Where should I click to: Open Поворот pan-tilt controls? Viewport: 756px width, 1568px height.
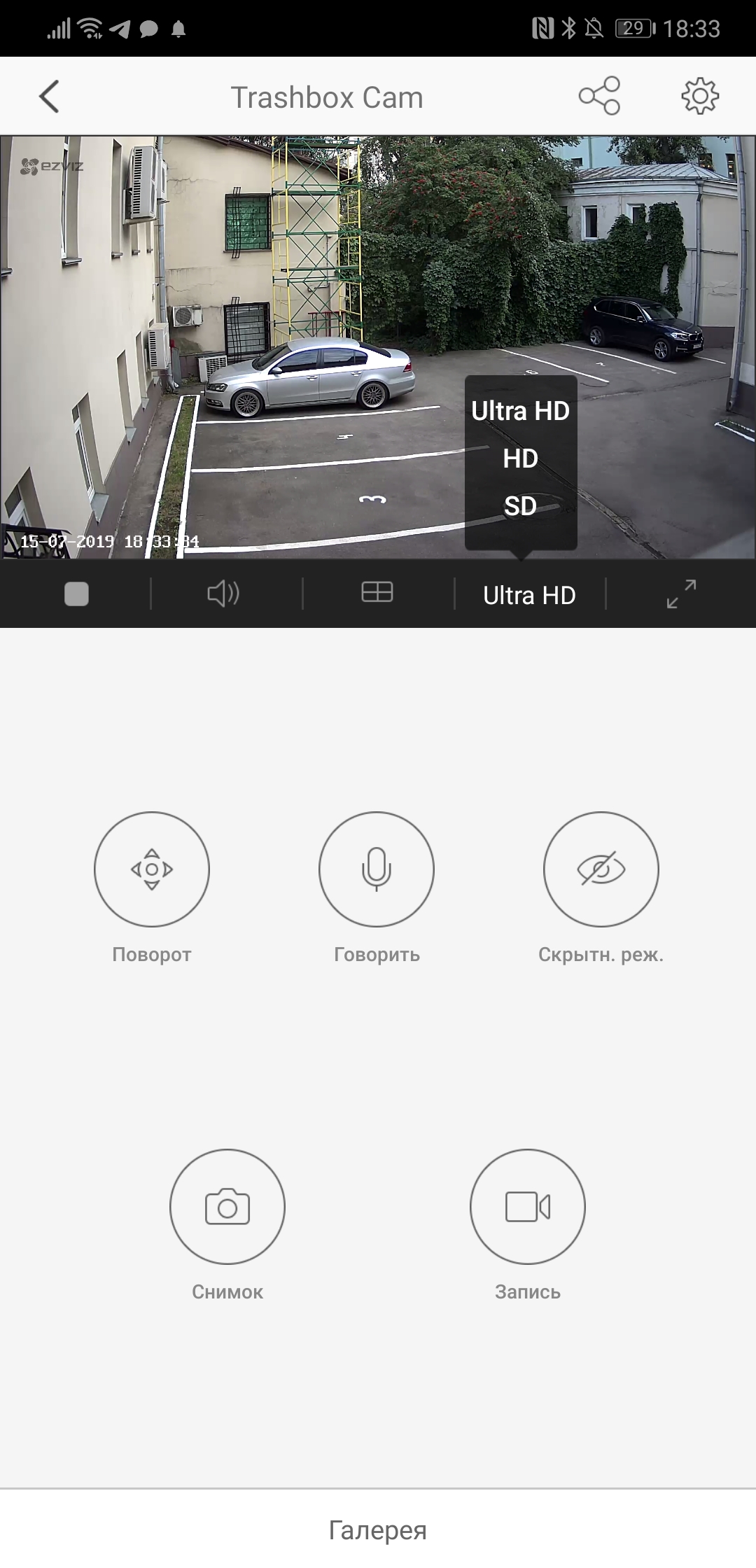point(152,869)
